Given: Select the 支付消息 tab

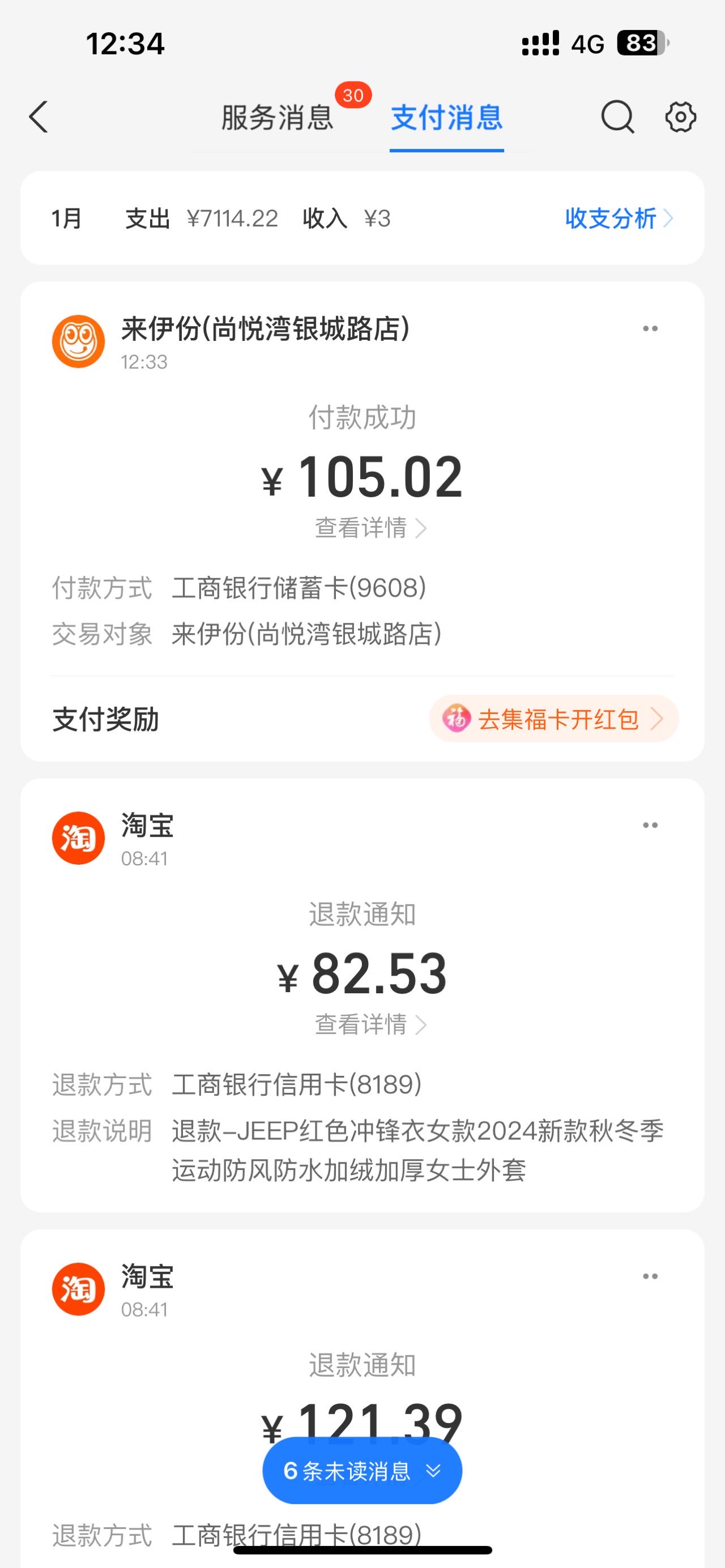Looking at the screenshot, I should point(447,117).
